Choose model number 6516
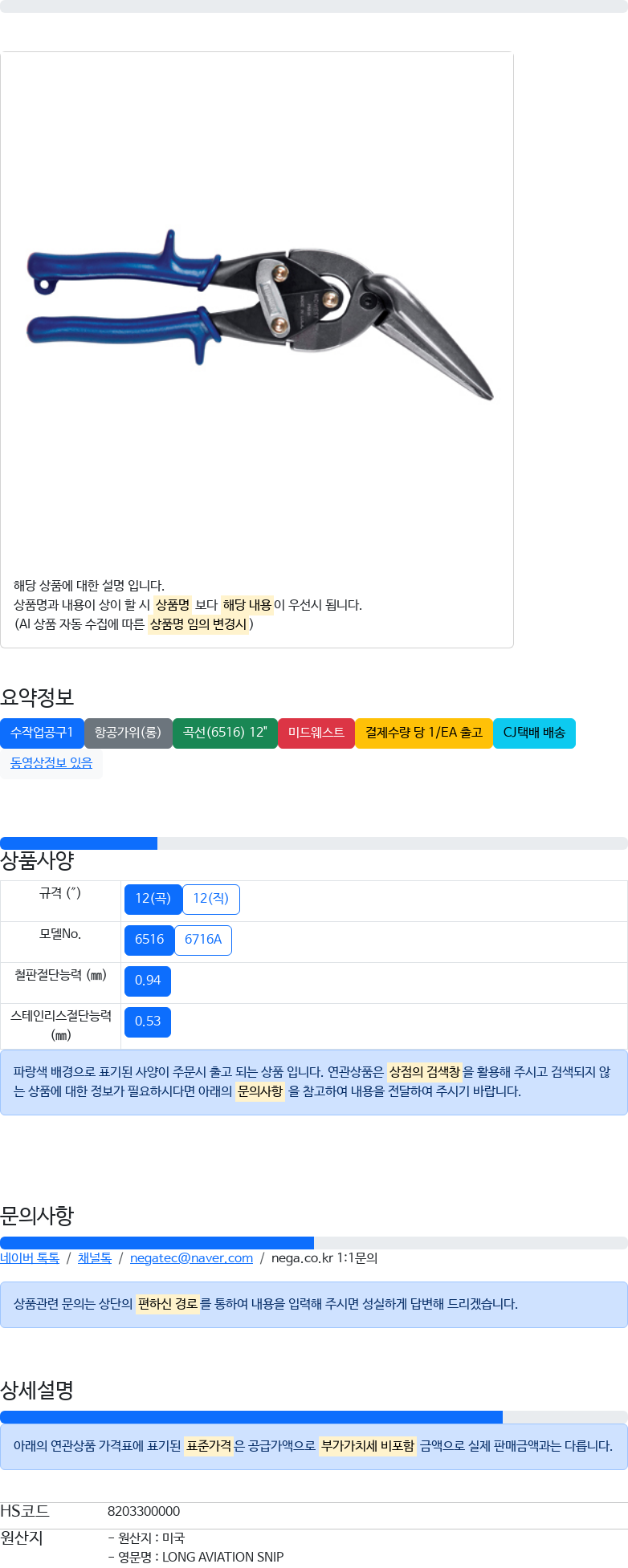Screen dimensions: 628x1568 tap(149, 940)
